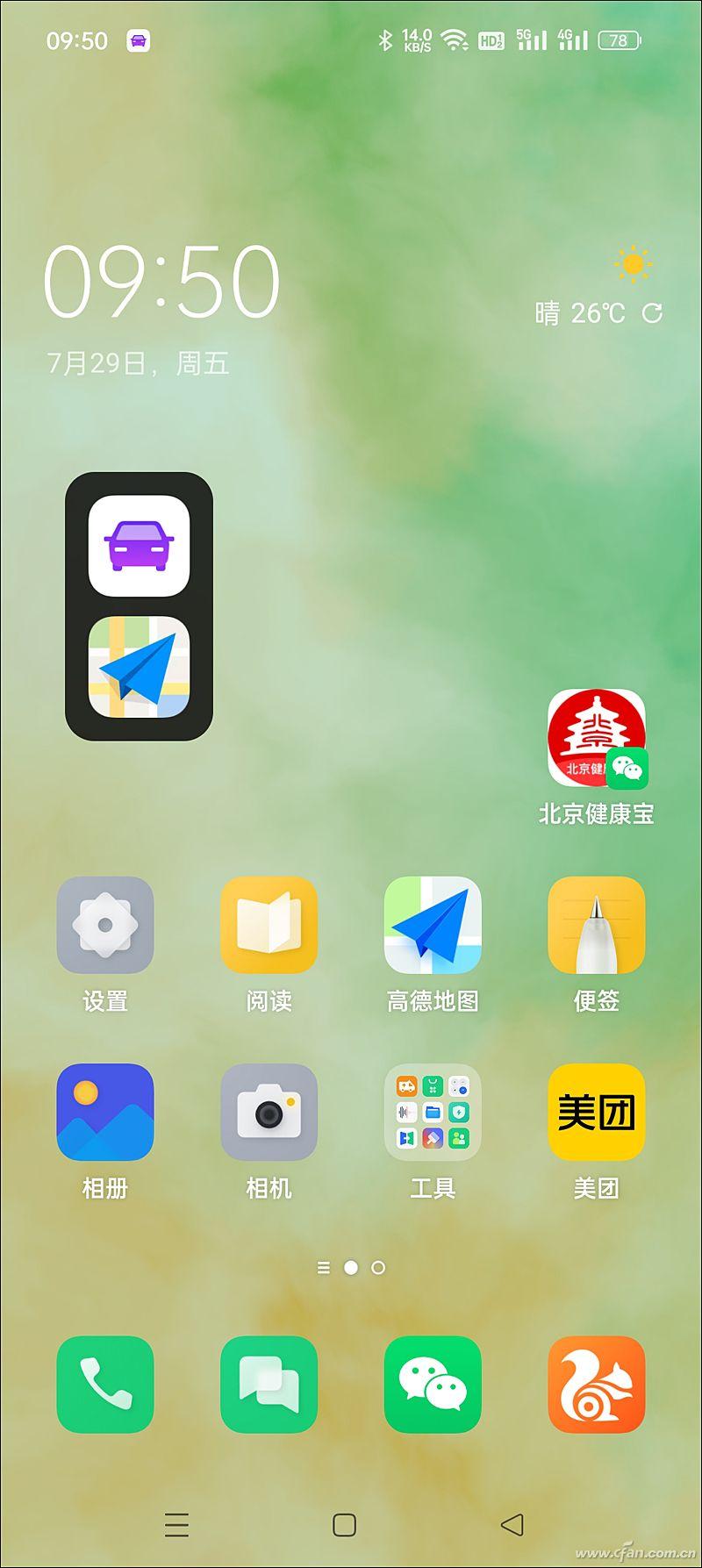702x1568 pixels.
Task: Open the 北京健康宝 mini program
Action: tap(597, 739)
